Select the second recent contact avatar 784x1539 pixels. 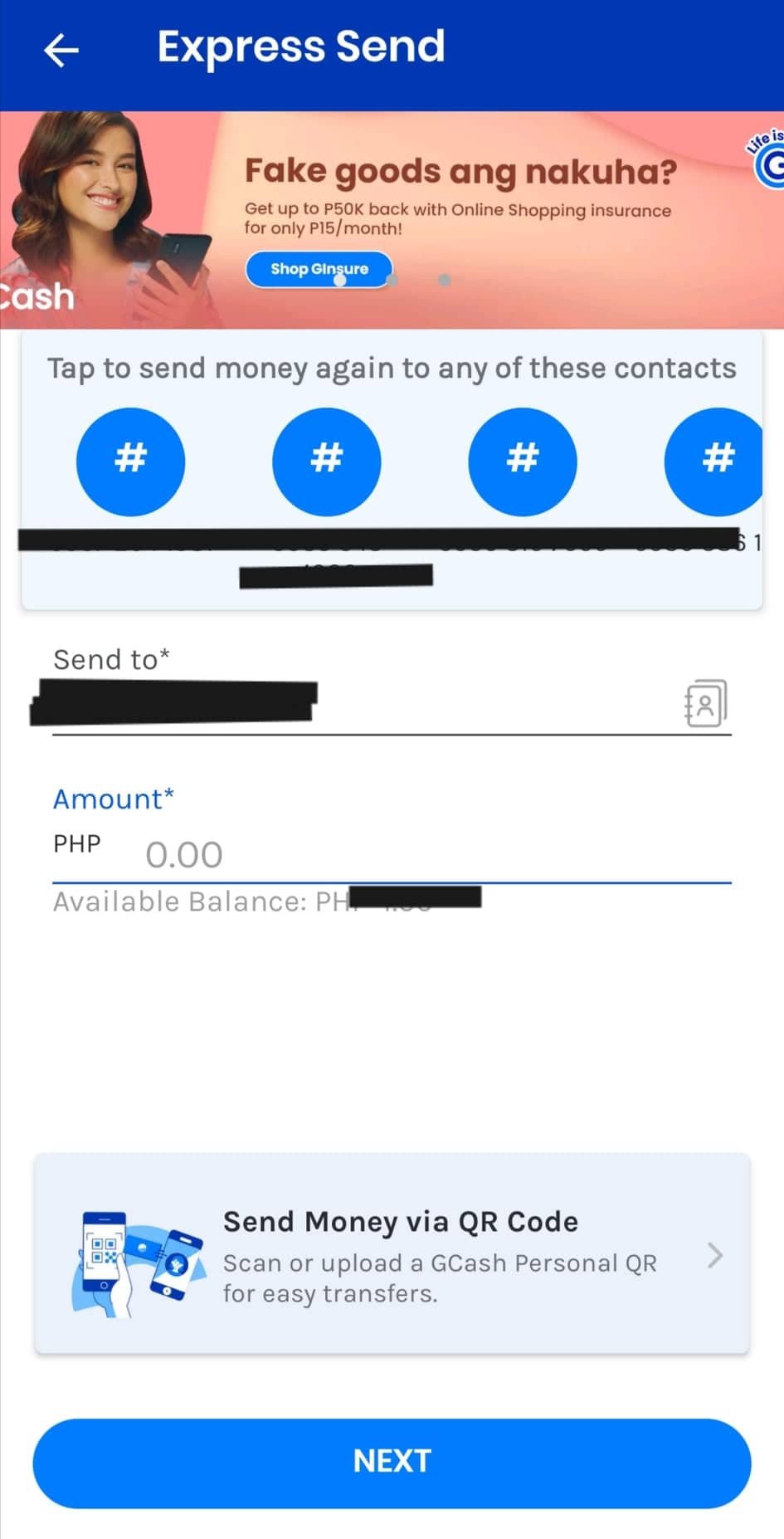[326, 462]
